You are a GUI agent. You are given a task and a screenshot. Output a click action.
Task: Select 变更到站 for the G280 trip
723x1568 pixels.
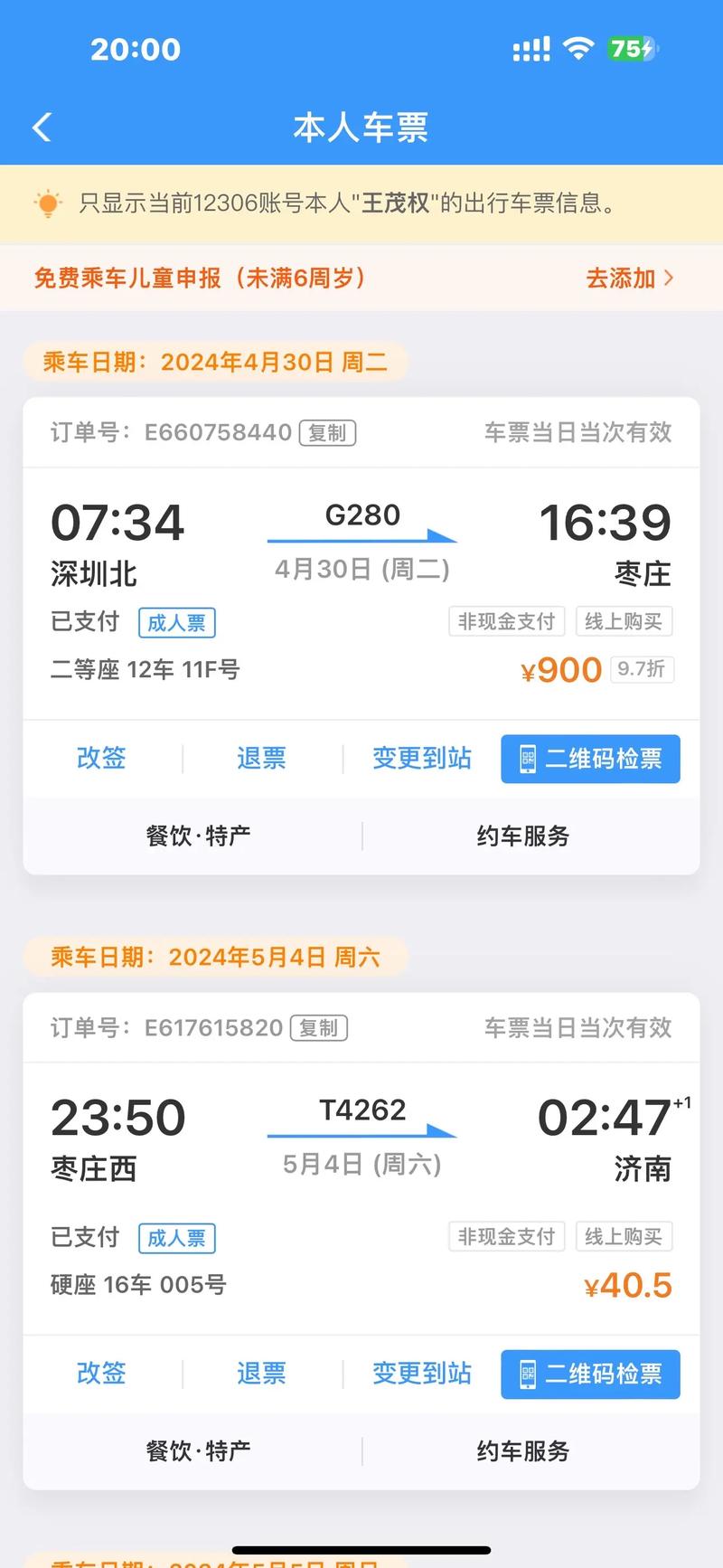tap(421, 759)
